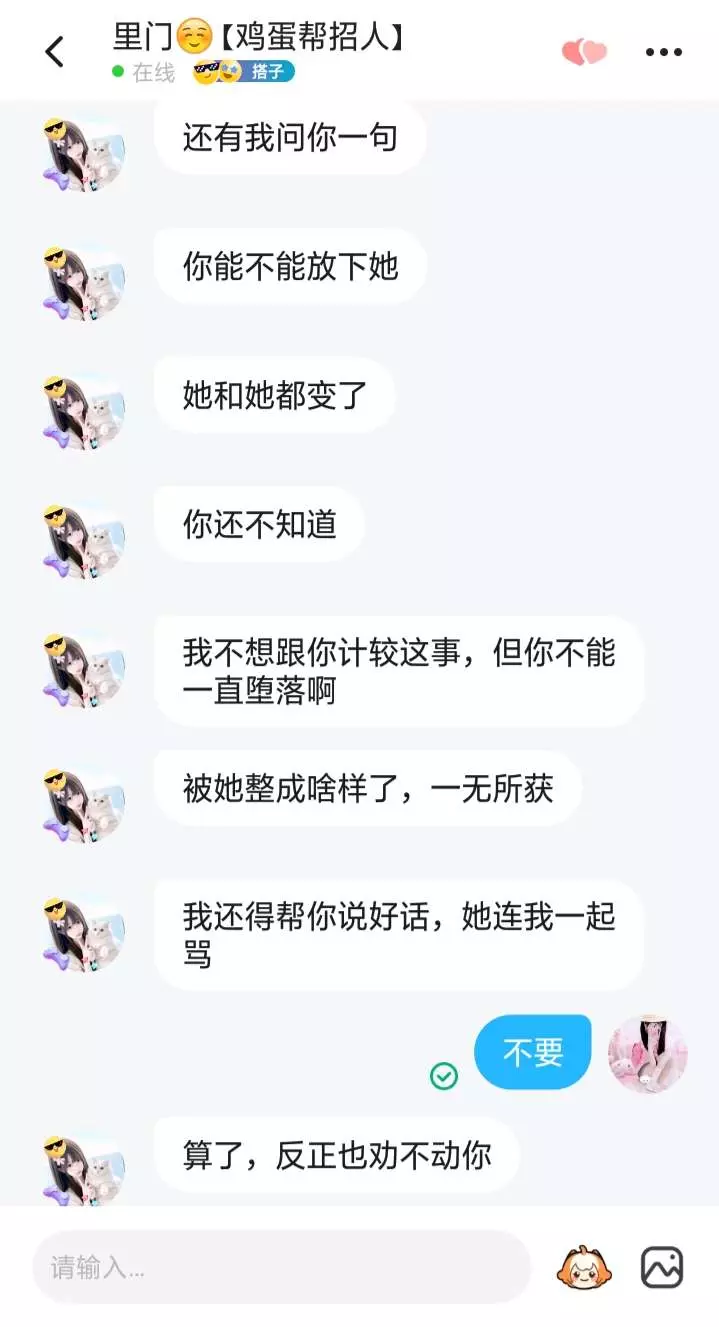Open the image picker to send a photo

click(662, 1267)
